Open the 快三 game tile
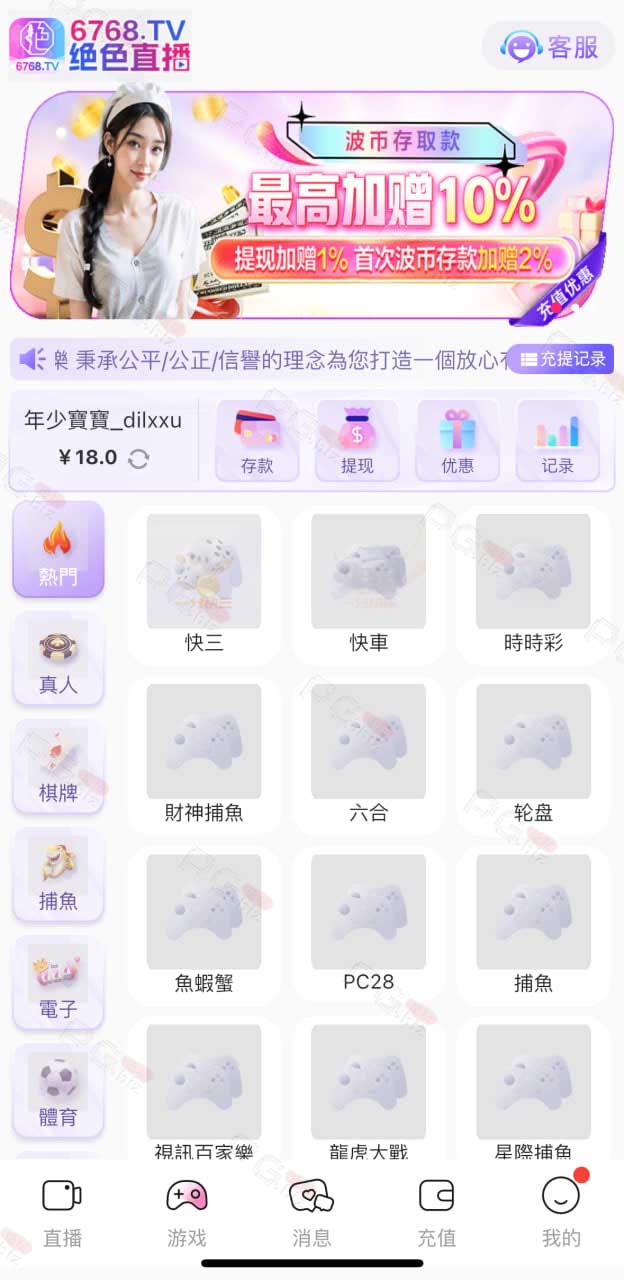Viewport: 624px width, 1280px height. (x=204, y=585)
